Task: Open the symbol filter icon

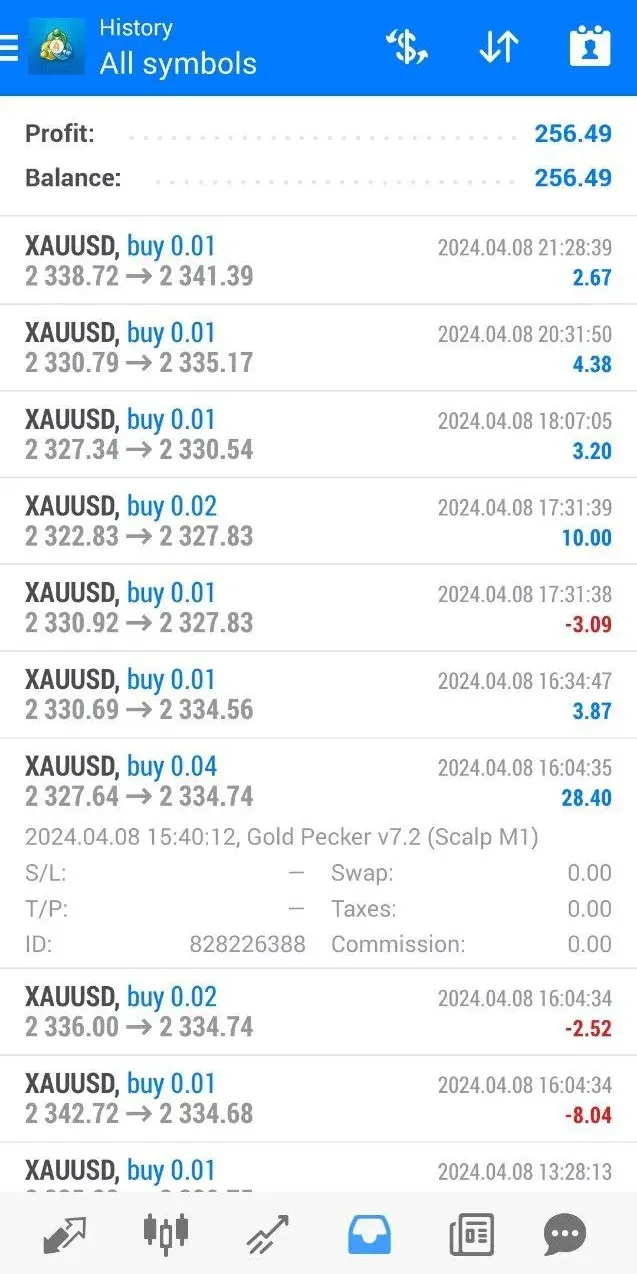Action: tap(407, 47)
